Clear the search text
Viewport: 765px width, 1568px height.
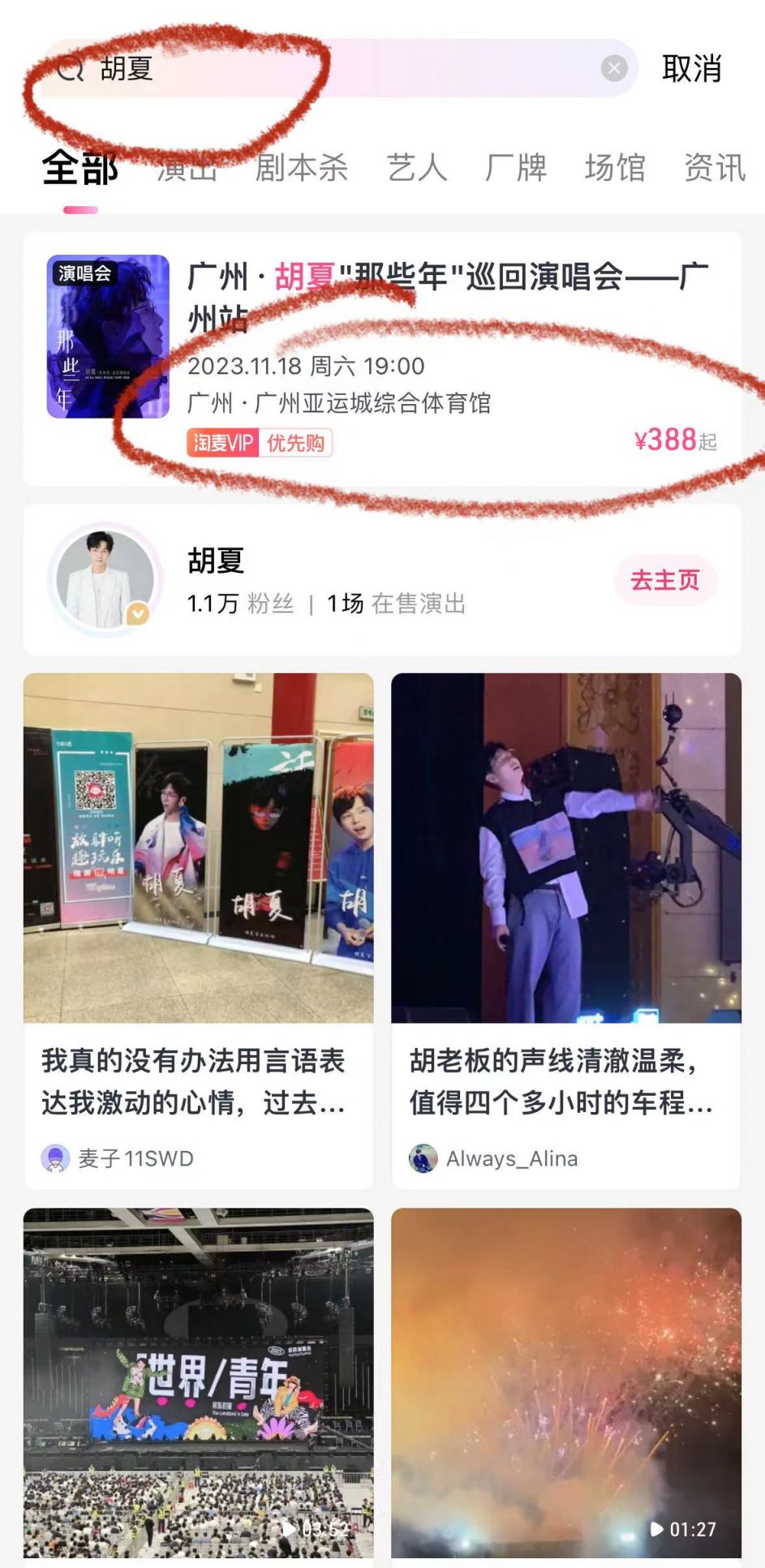(614, 69)
